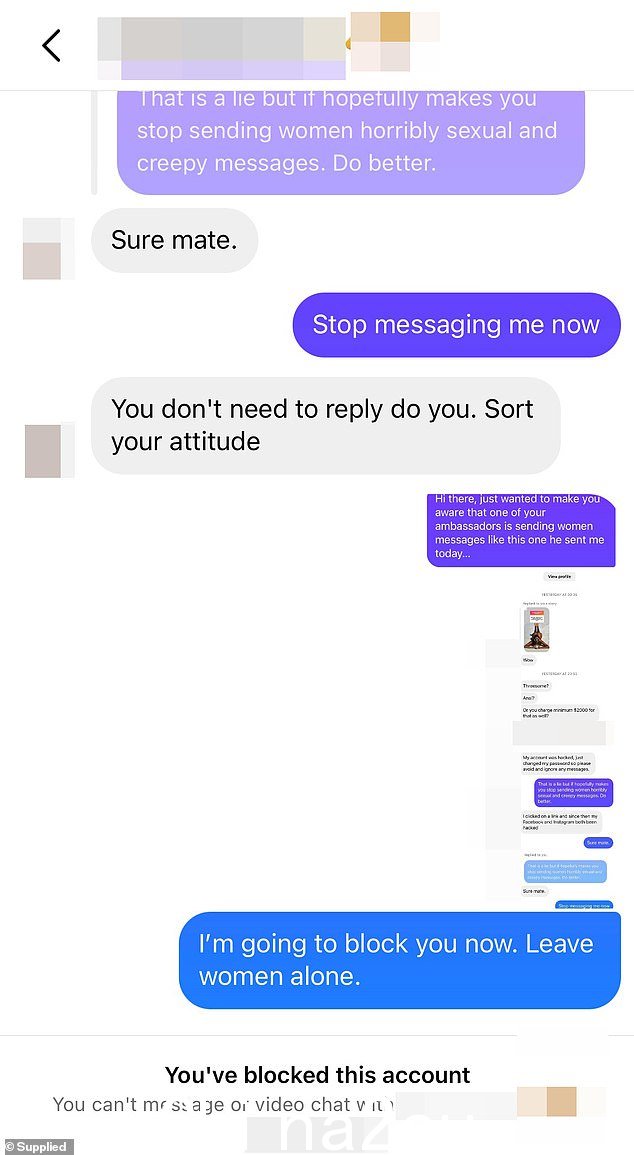Viewport: 634px width, 1155px height.
Task: Open the contact's profile from the chat header
Action: point(221,47)
